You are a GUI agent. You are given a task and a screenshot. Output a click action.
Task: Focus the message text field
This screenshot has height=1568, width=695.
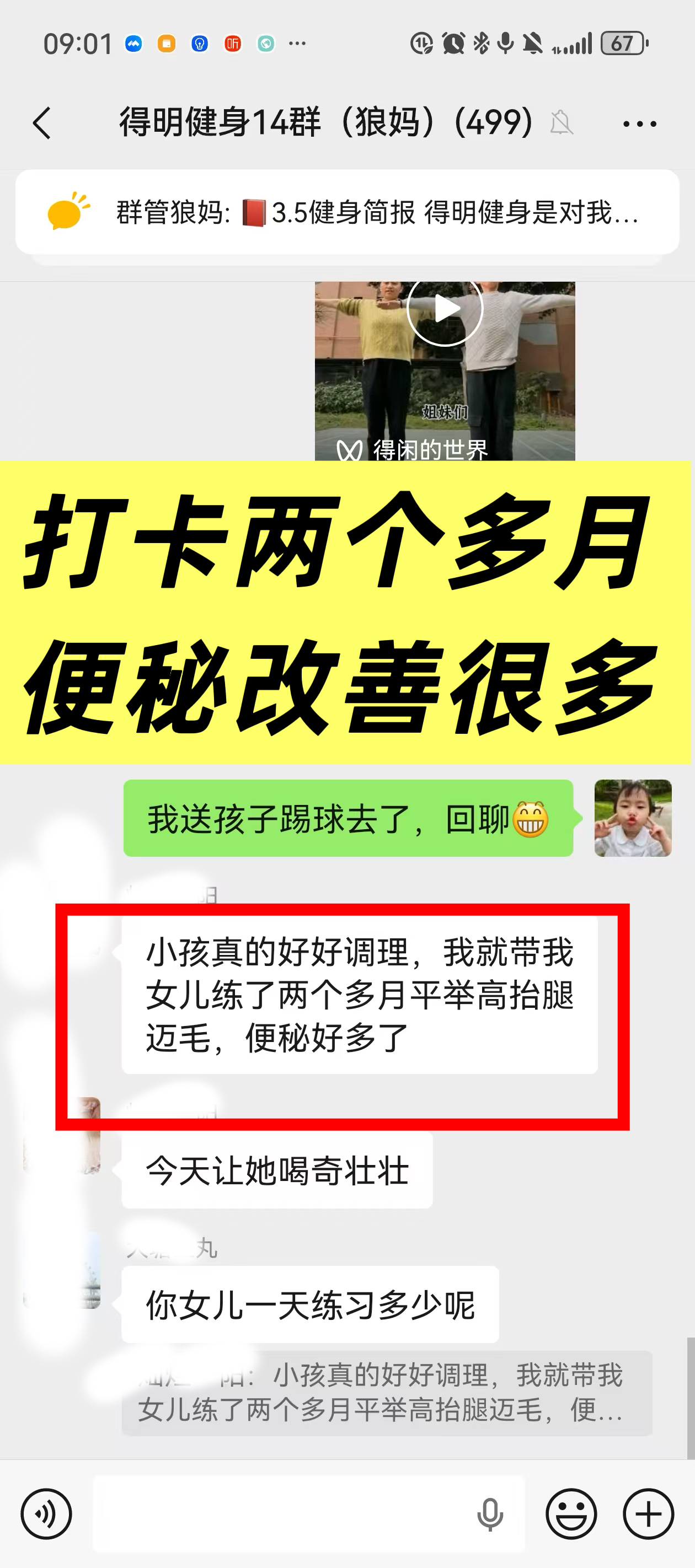(280, 1513)
